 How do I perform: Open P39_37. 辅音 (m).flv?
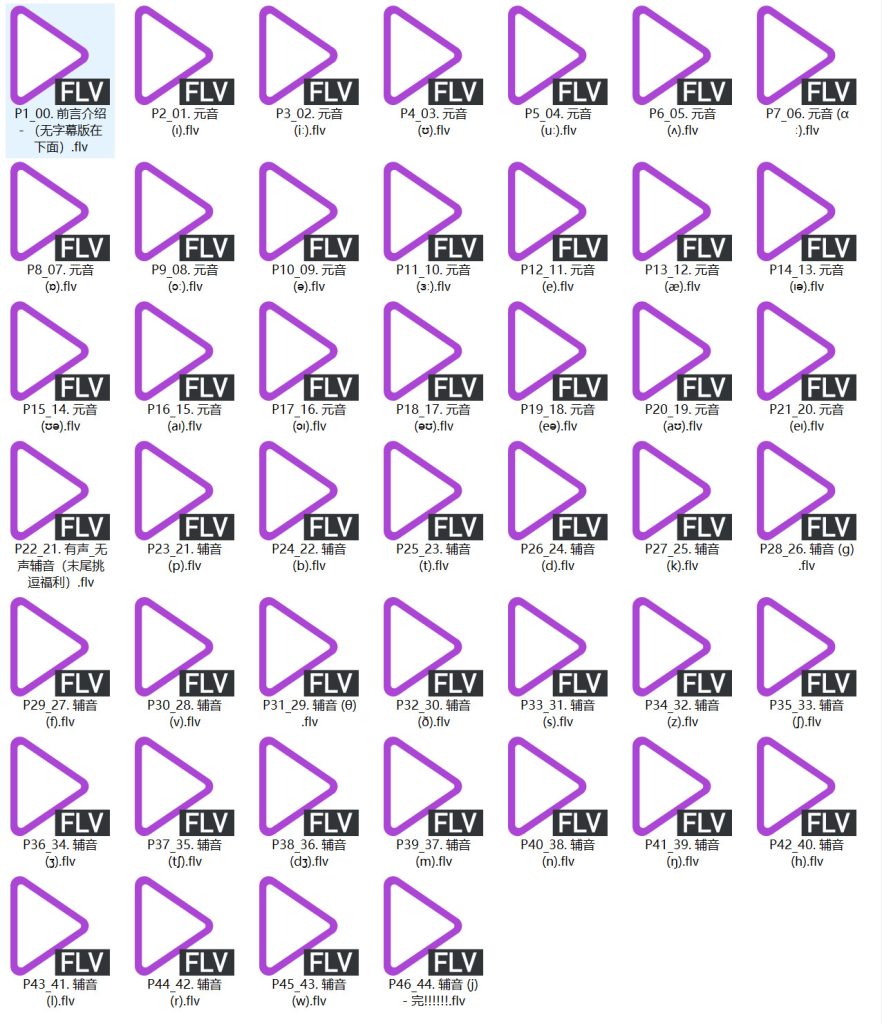[x=432, y=786]
